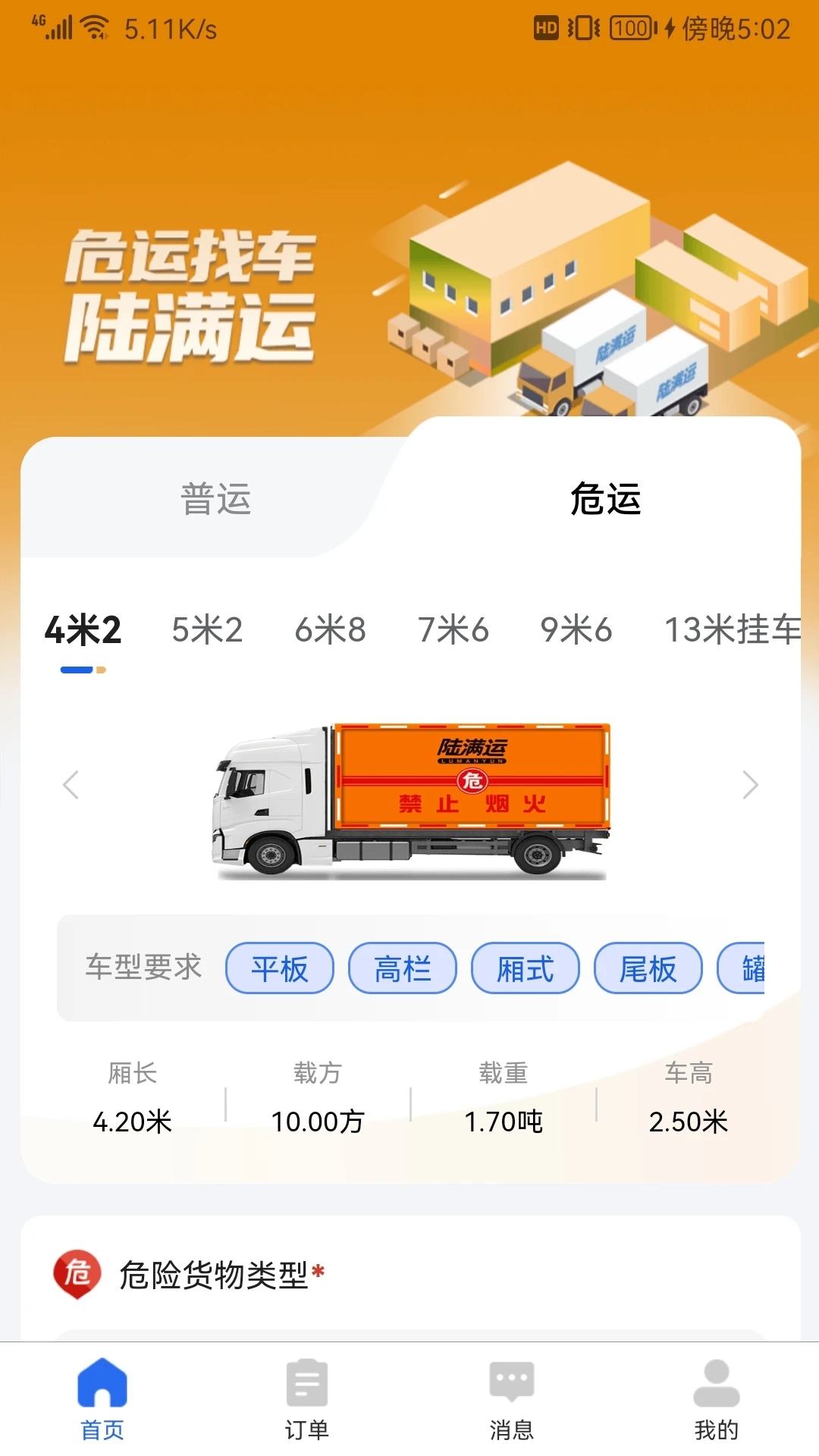The width and height of the screenshot is (819, 1456).
Task: Click the 陆满运 truck image
Action: click(x=413, y=796)
